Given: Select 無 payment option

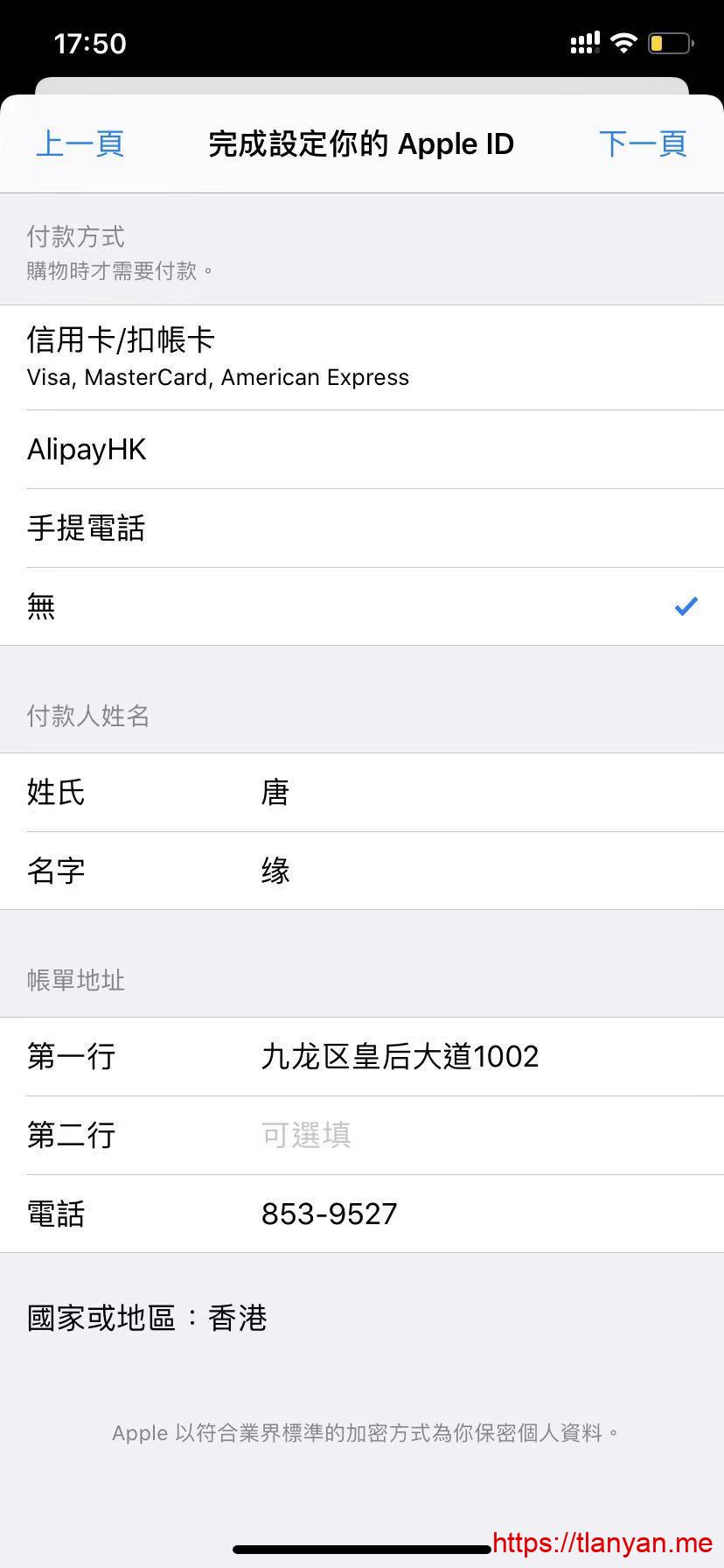Looking at the screenshot, I should pos(362,606).
